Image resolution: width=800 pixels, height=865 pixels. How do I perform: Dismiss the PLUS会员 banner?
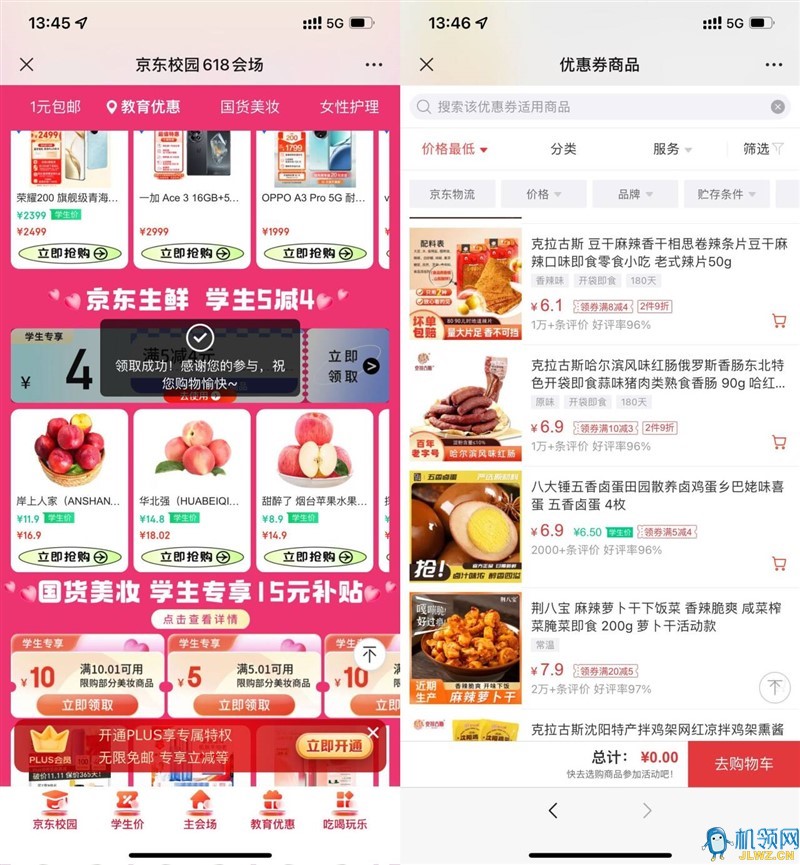[373, 732]
